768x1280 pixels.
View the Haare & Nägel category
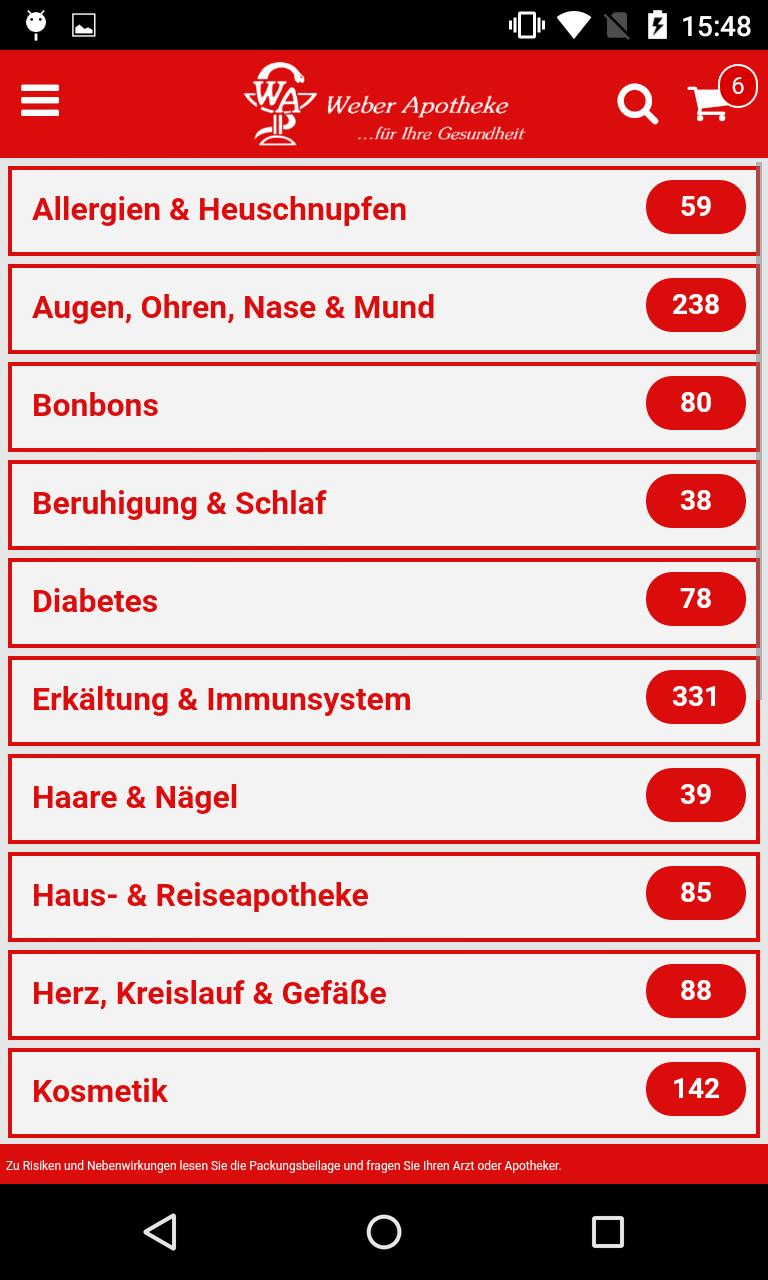[384, 797]
